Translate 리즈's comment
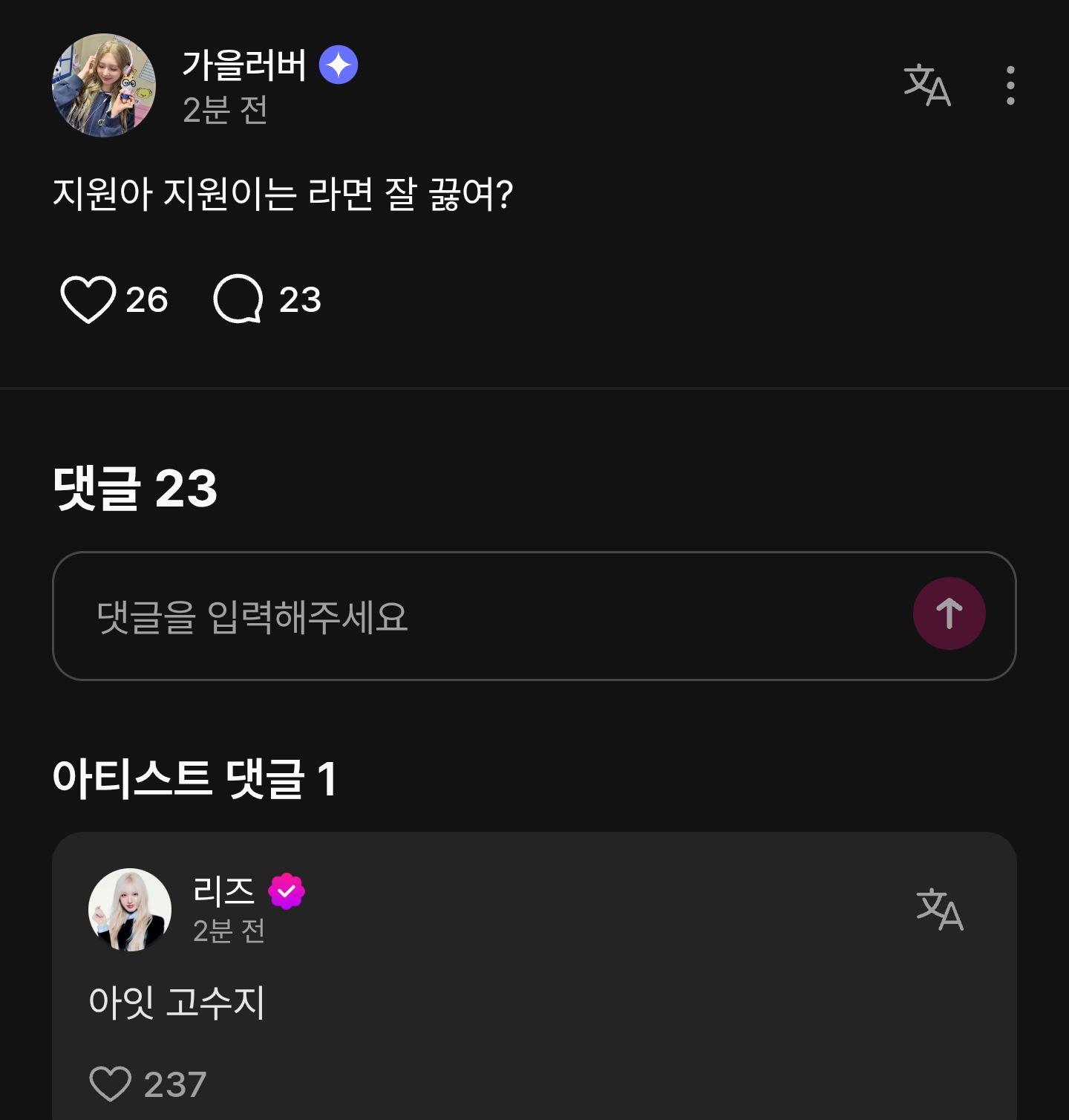Viewport: 1069px width, 1120px height. pos(939,909)
